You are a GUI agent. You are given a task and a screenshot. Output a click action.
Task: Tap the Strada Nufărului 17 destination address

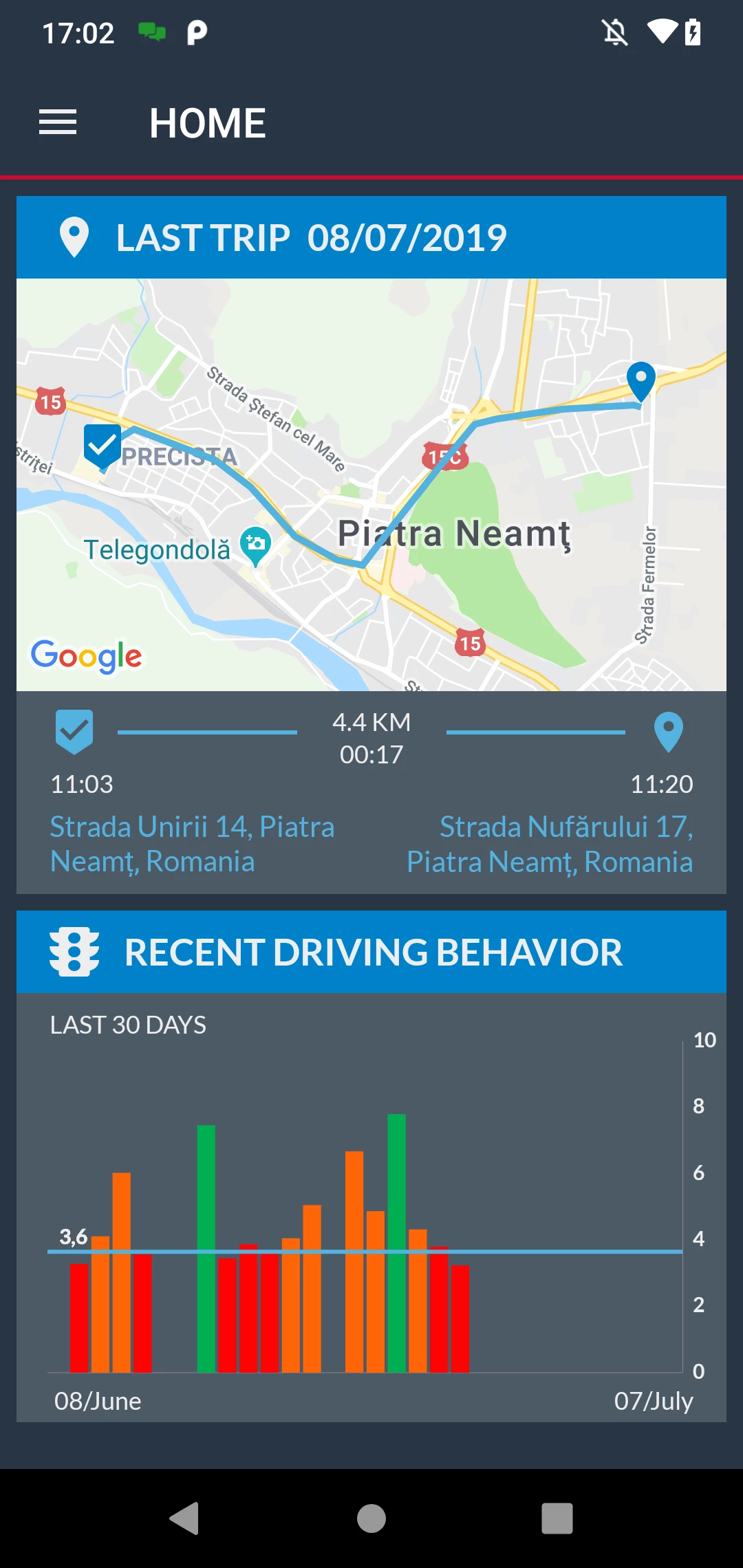click(x=550, y=844)
